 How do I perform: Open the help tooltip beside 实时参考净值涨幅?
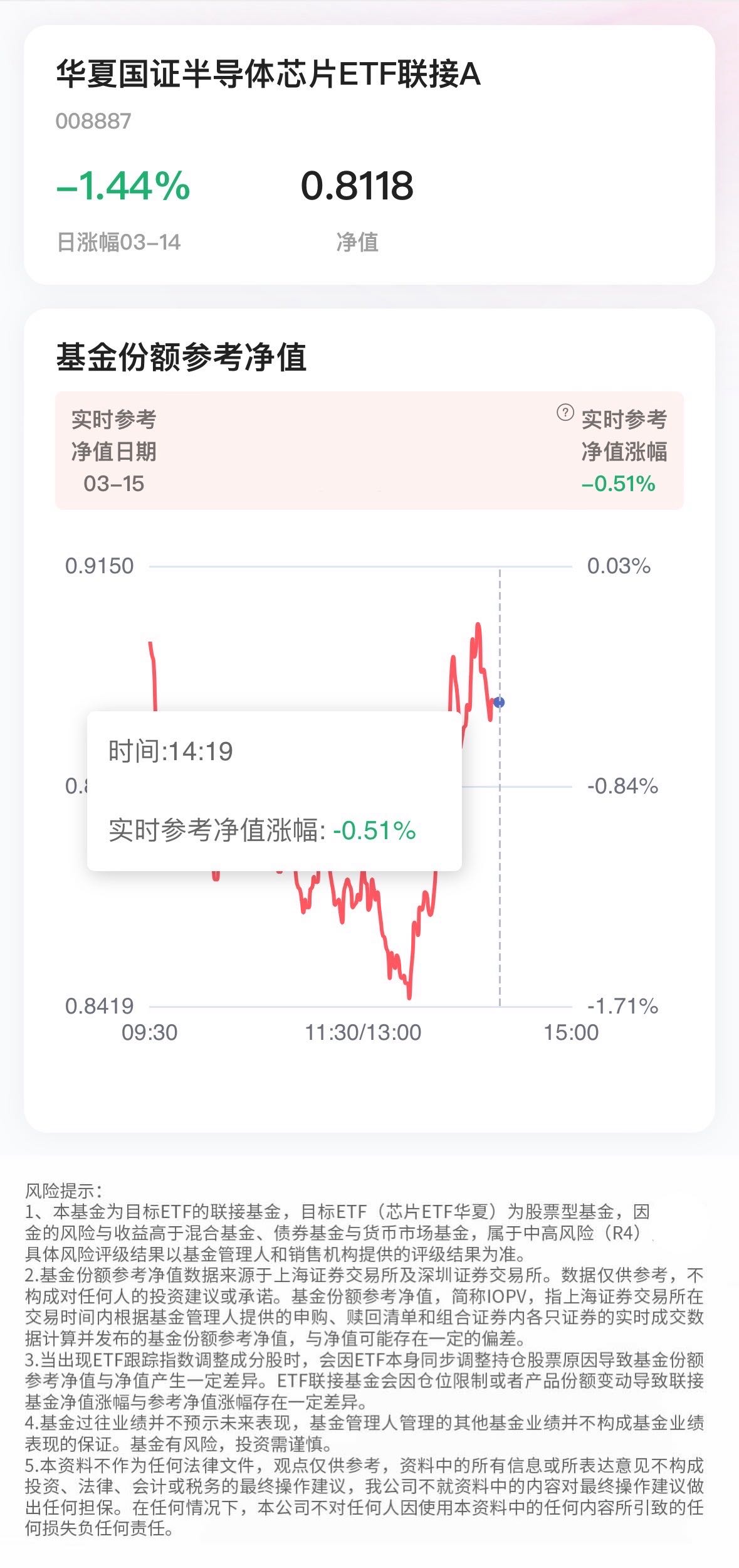(x=565, y=411)
